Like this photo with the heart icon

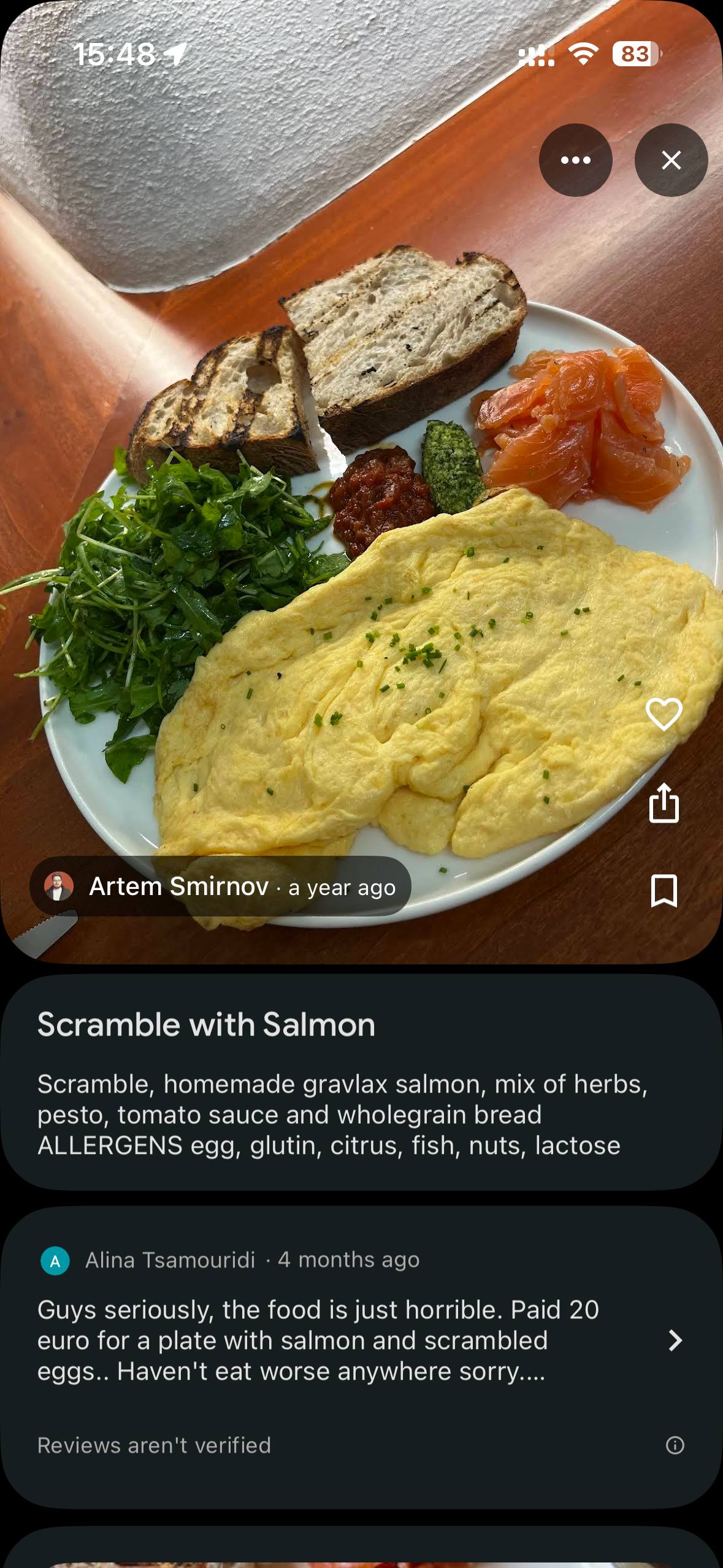664,714
